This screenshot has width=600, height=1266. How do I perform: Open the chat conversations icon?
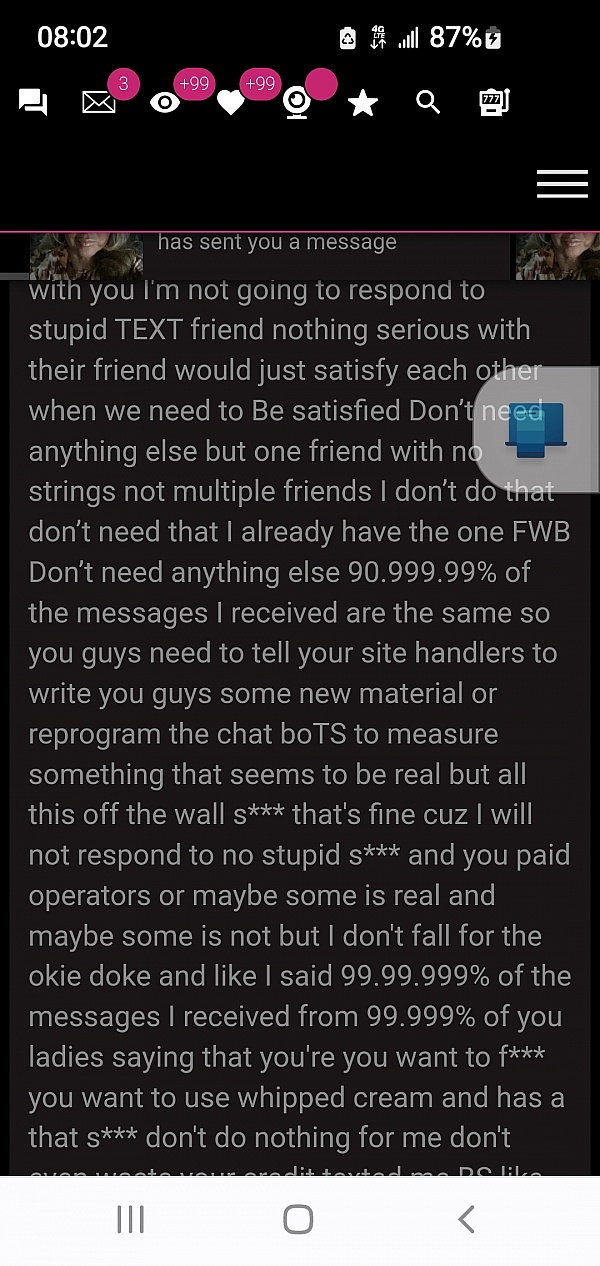coord(33,102)
